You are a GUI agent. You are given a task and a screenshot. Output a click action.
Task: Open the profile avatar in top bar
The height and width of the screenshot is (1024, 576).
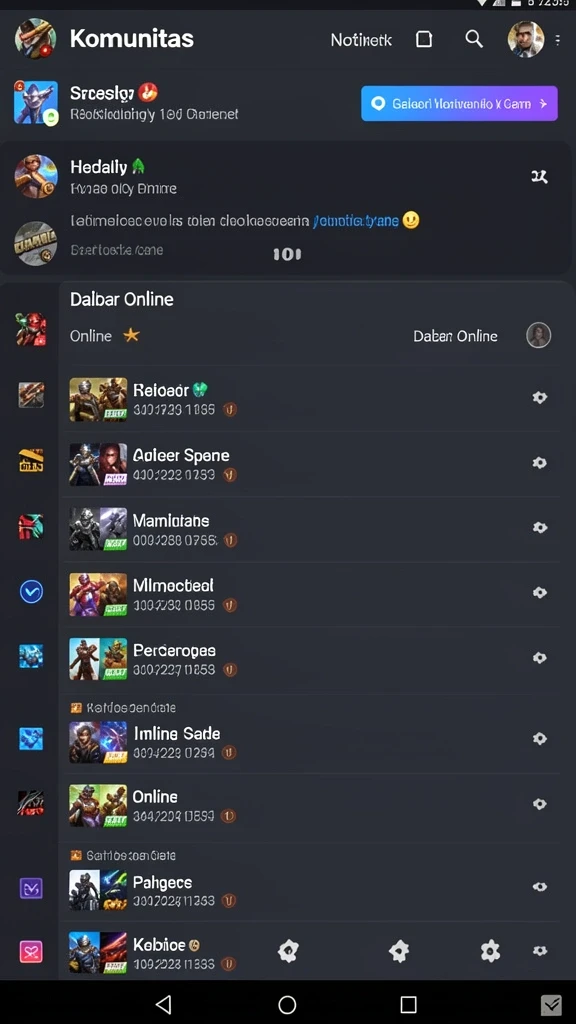point(526,39)
